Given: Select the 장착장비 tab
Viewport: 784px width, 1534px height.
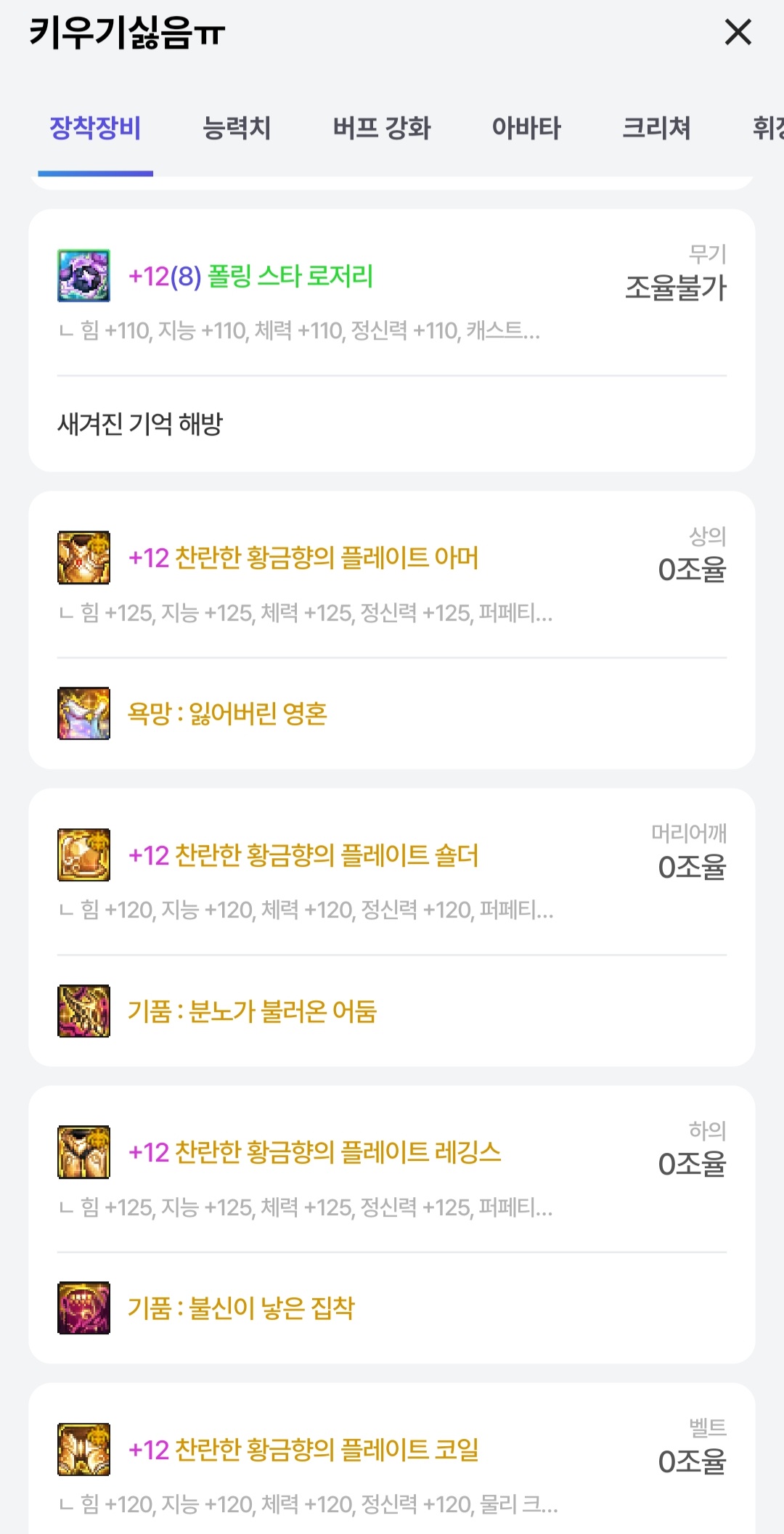Looking at the screenshot, I should [95, 128].
